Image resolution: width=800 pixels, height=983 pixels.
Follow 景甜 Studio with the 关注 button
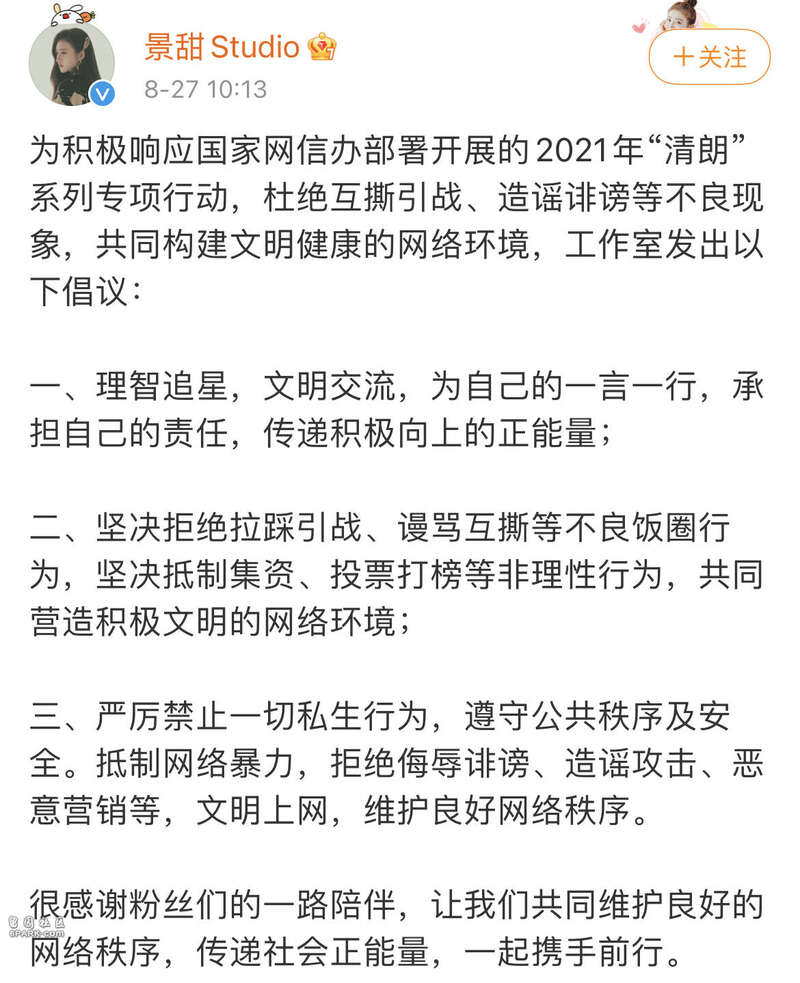click(x=709, y=57)
